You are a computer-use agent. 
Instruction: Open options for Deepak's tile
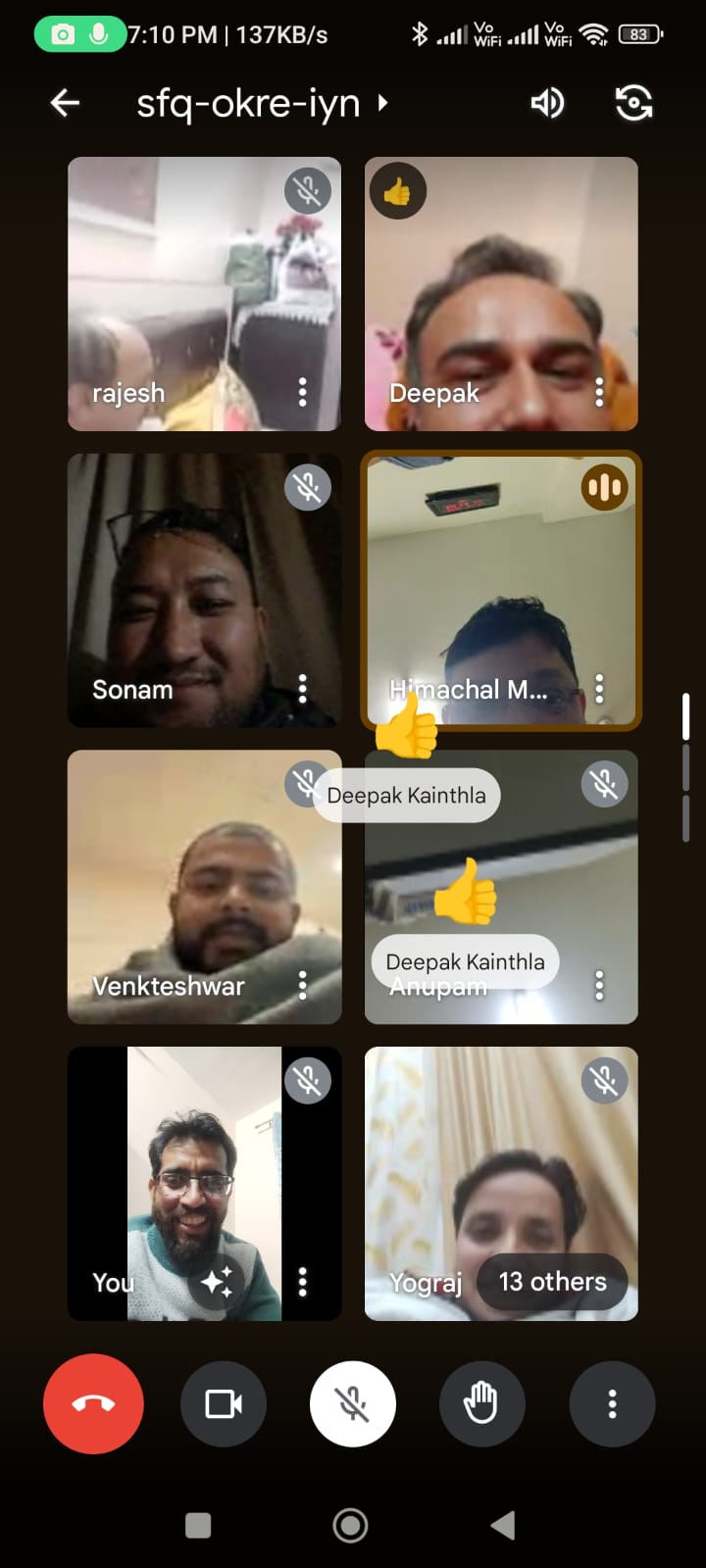coord(599,392)
